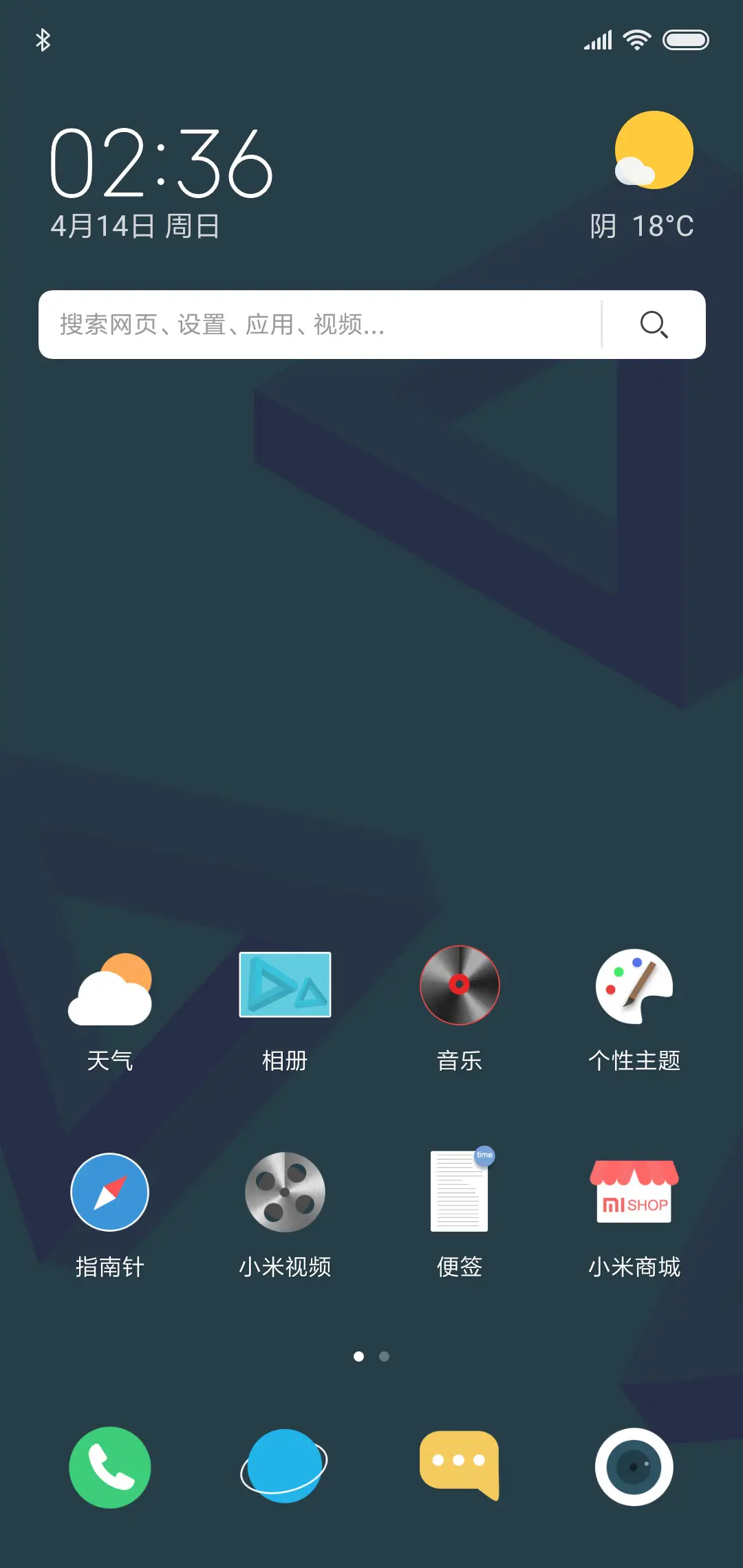Open the 便签 Notes app
This screenshot has height=1568, width=743.
[460, 1192]
